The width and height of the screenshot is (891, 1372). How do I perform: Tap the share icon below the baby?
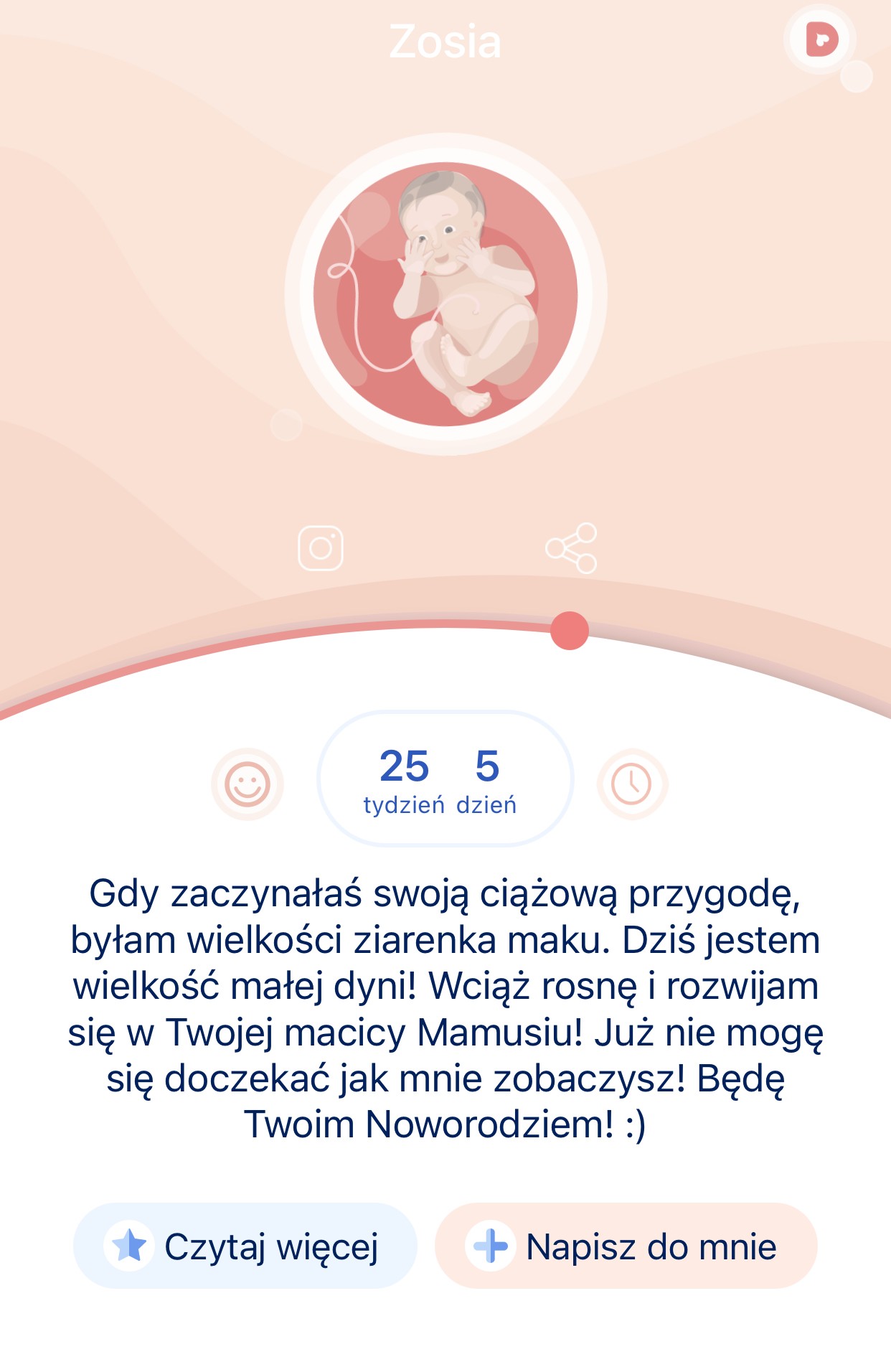tap(571, 548)
